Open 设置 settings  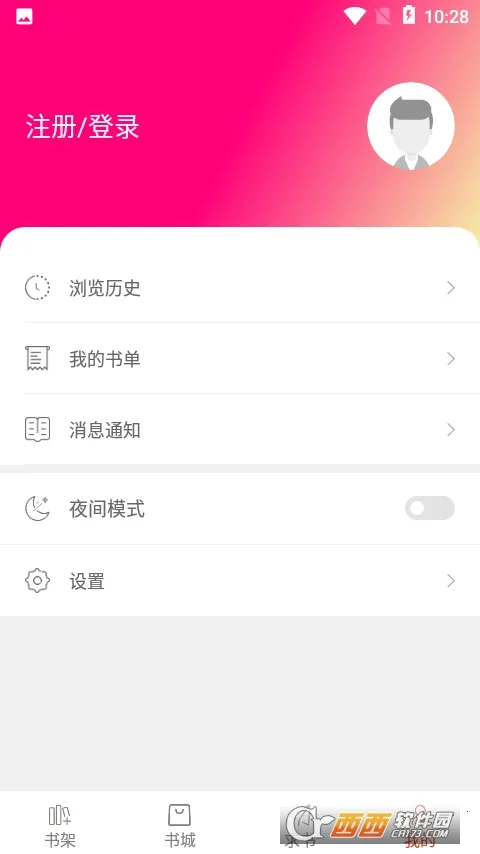(x=240, y=581)
